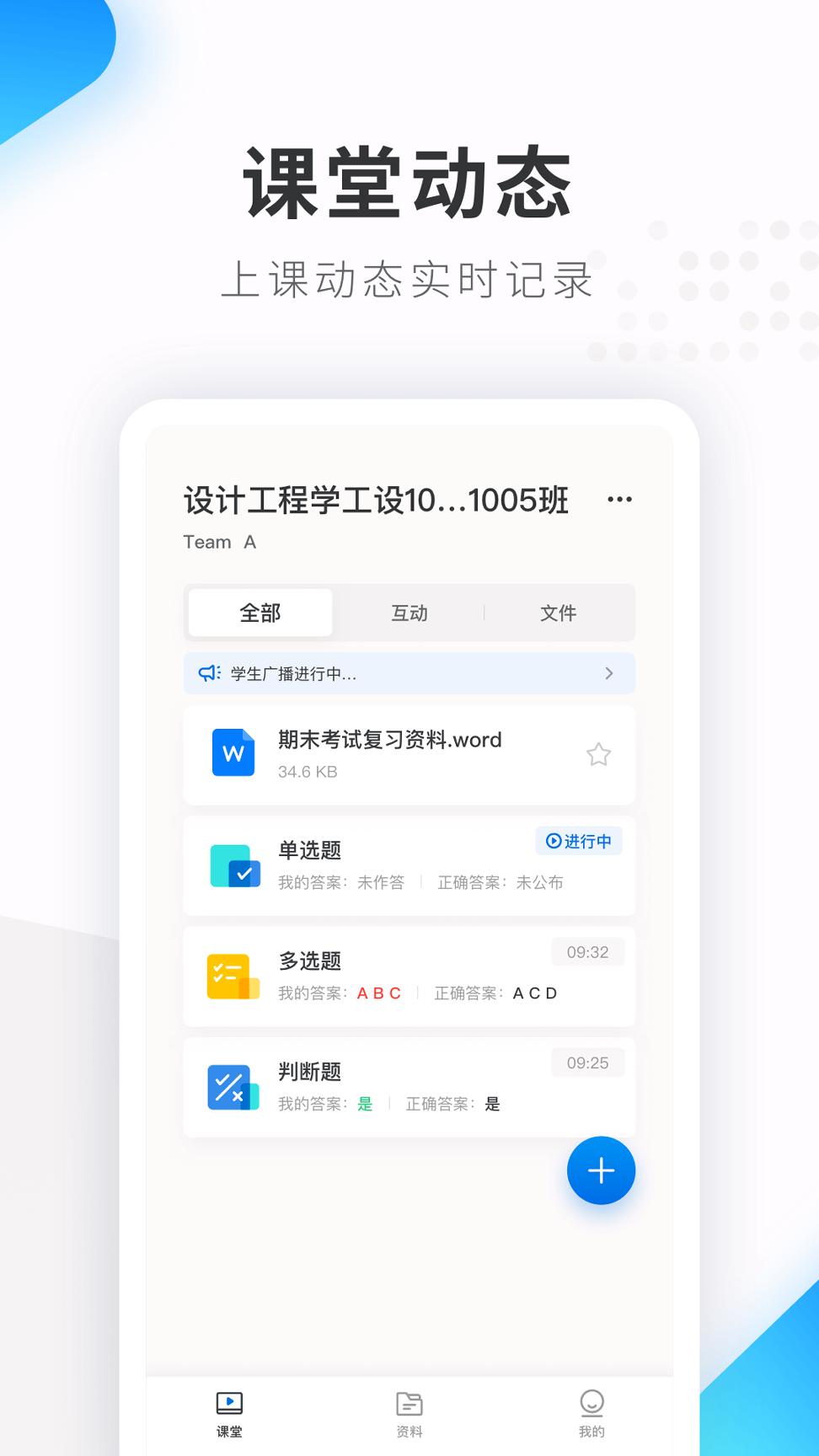Click the 单选题 question icon
The image size is (819, 1456).
pos(233,864)
